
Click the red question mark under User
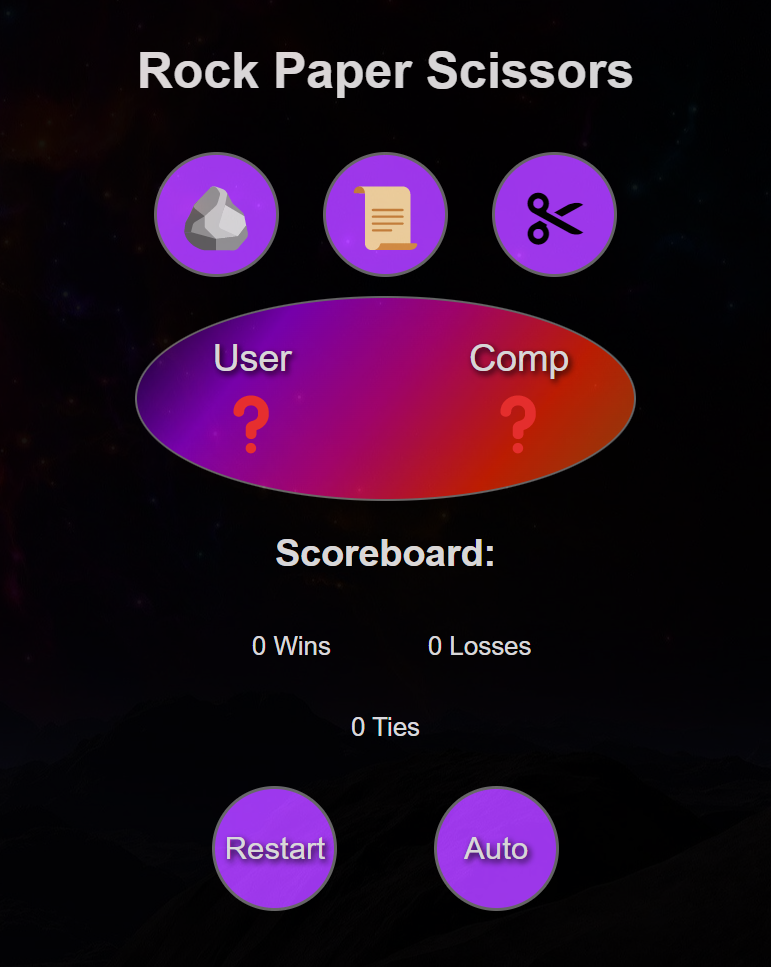(x=252, y=424)
